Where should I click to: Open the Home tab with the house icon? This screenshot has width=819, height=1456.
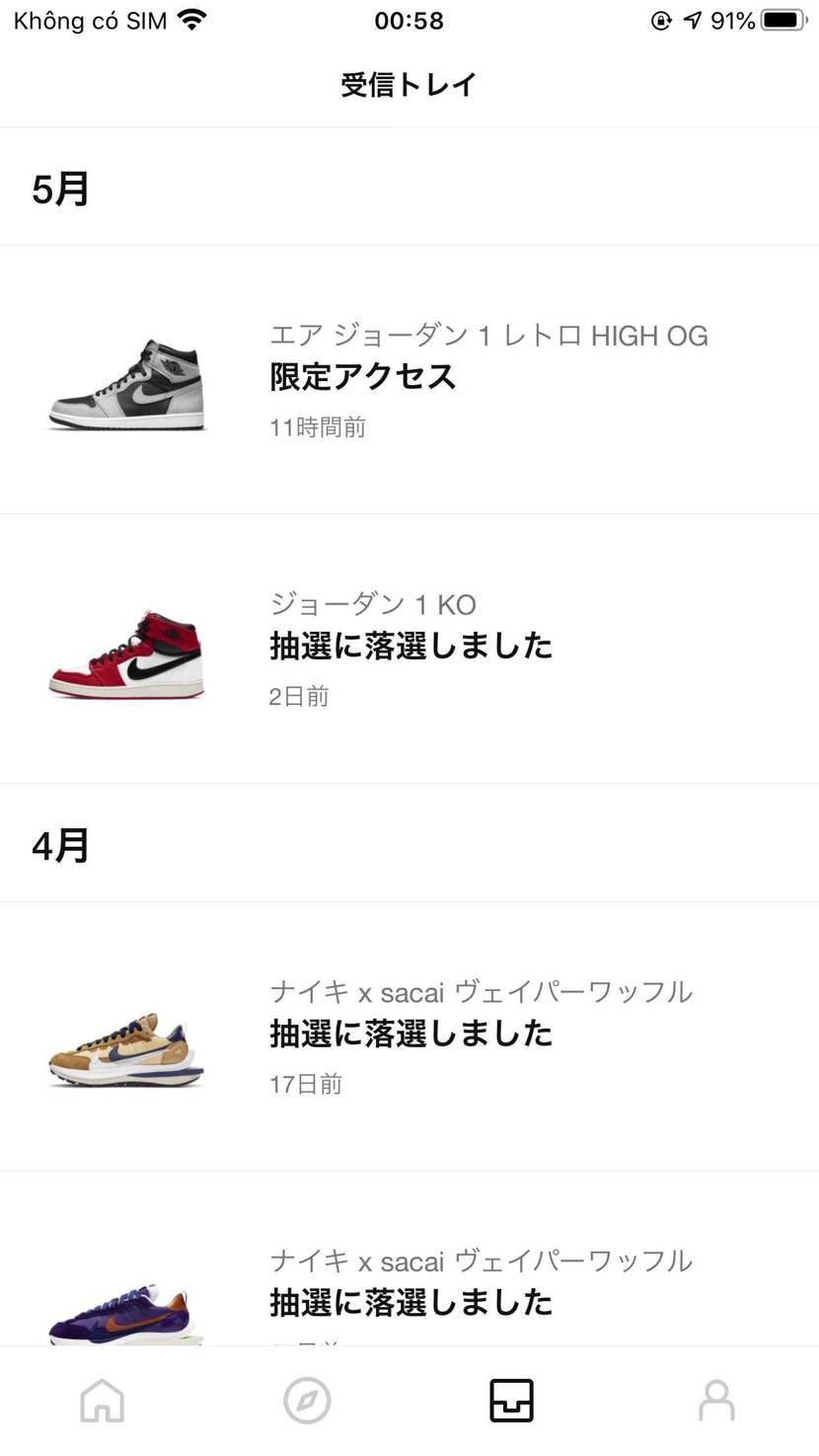coord(102,1399)
